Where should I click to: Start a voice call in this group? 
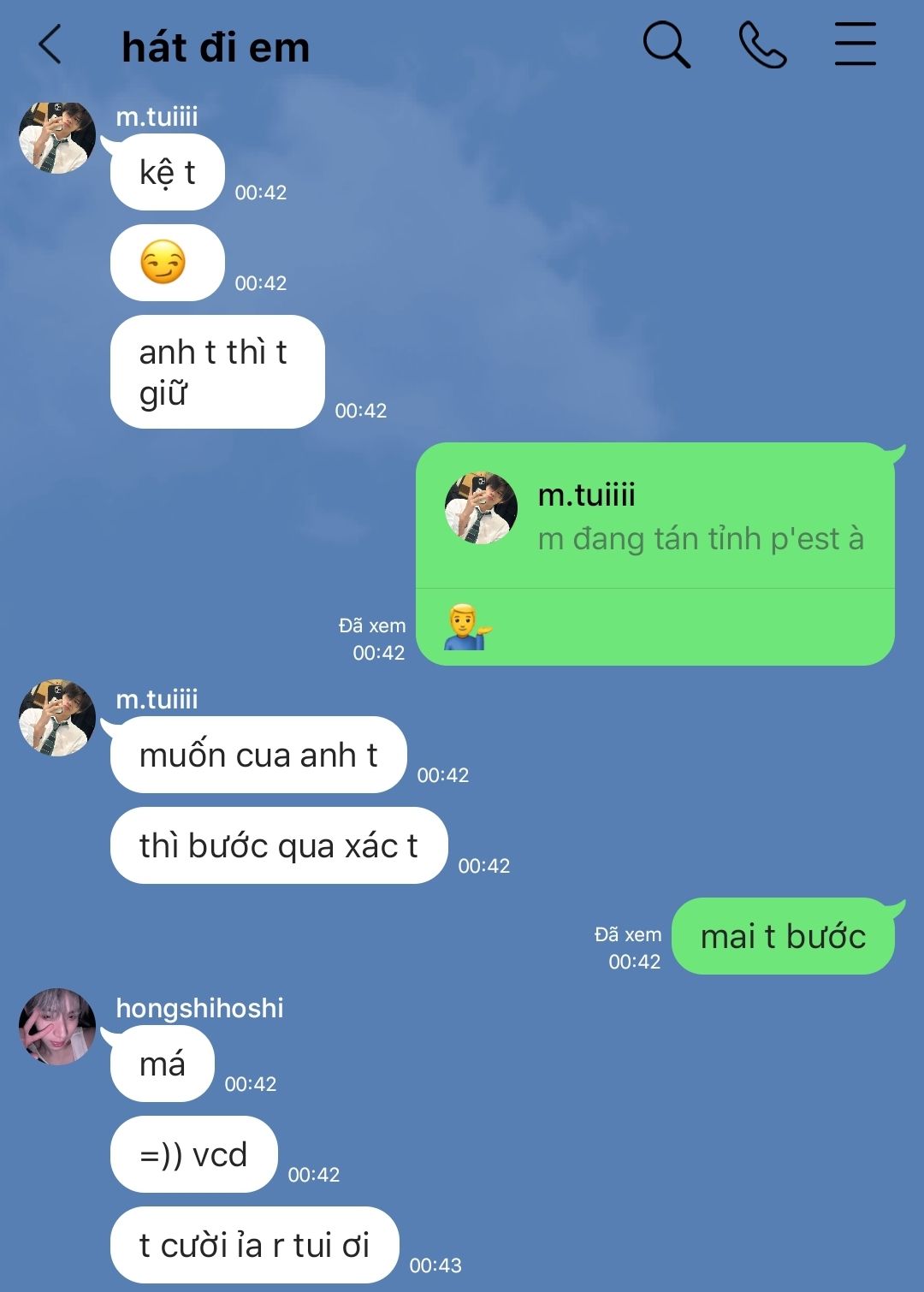pyautogui.click(x=762, y=44)
